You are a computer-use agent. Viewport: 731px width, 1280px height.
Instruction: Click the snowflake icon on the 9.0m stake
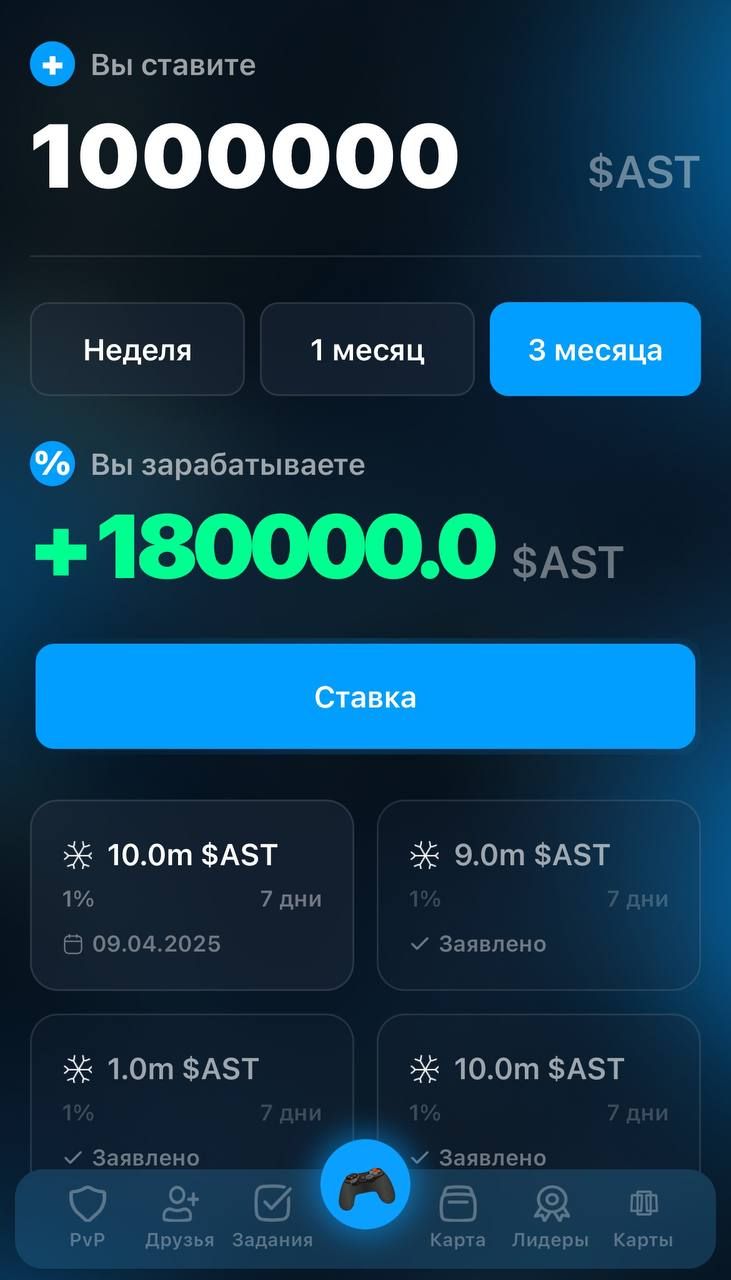point(423,855)
